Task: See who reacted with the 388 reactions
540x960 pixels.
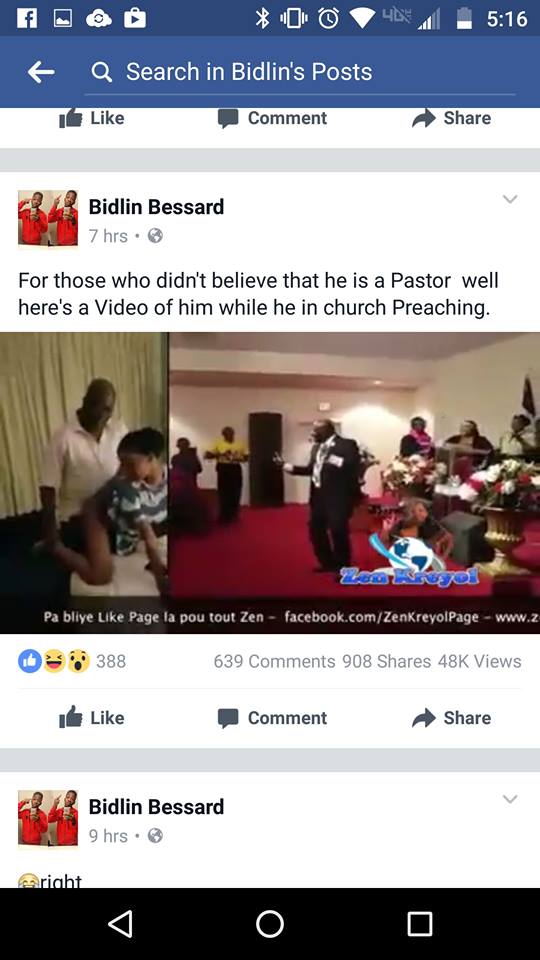Action: (x=72, y=661)
